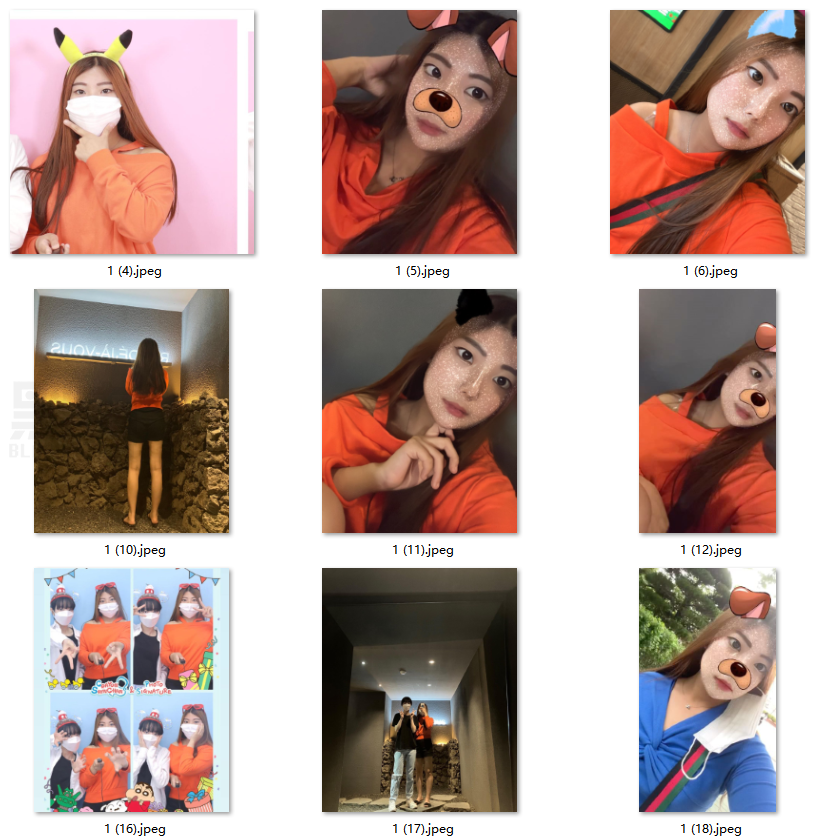Open the image file 1 (4).jpeg
Screen dimensions: 817x838
tap(132, 133)
